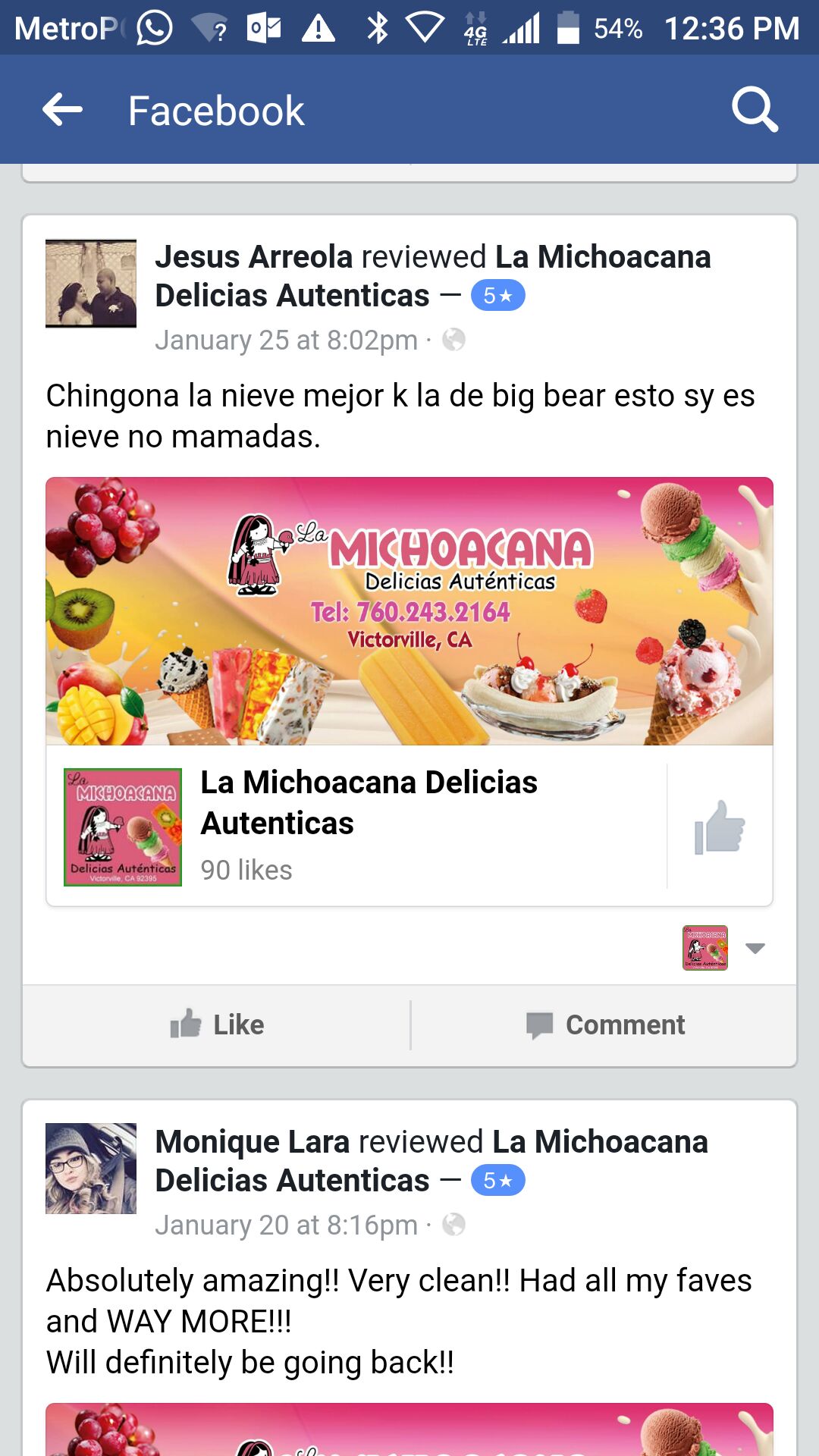Expand the post-as identity dropdown arrow
Image resolution: width=819 pixels, height=1456 pixels.
pos(755,948)
